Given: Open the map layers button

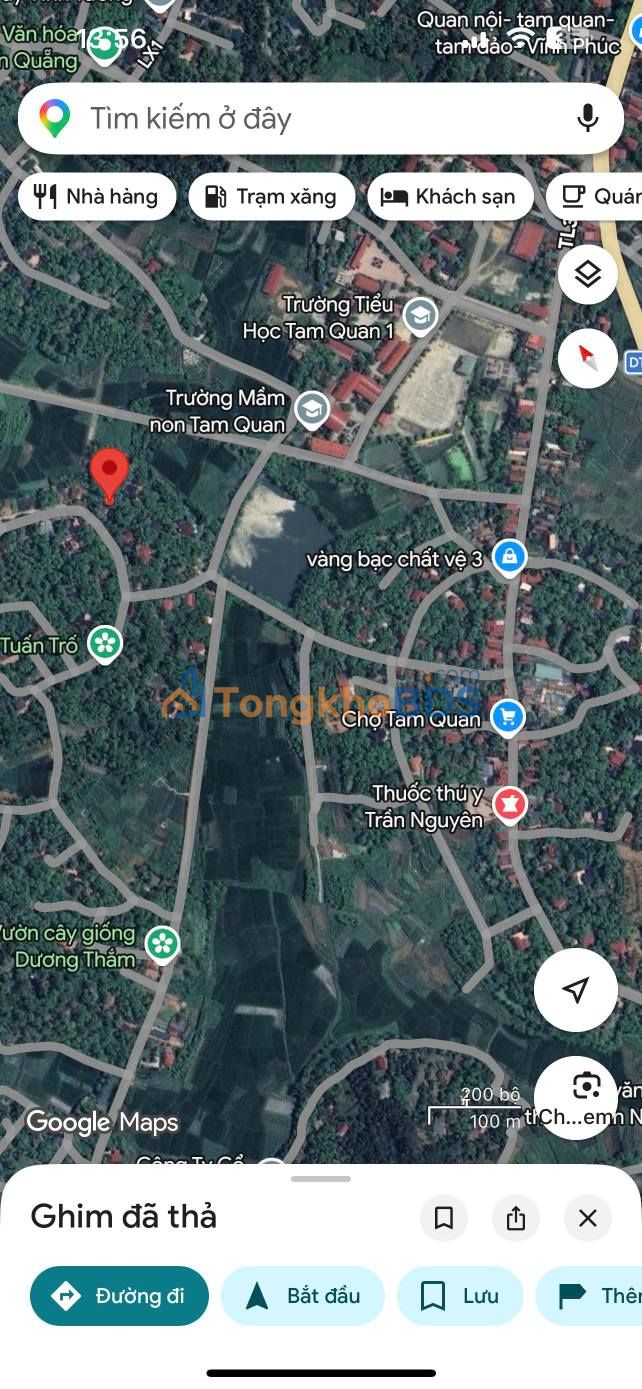Looking at the screenshot, I should pyautogui.click(x=588, y=274).
